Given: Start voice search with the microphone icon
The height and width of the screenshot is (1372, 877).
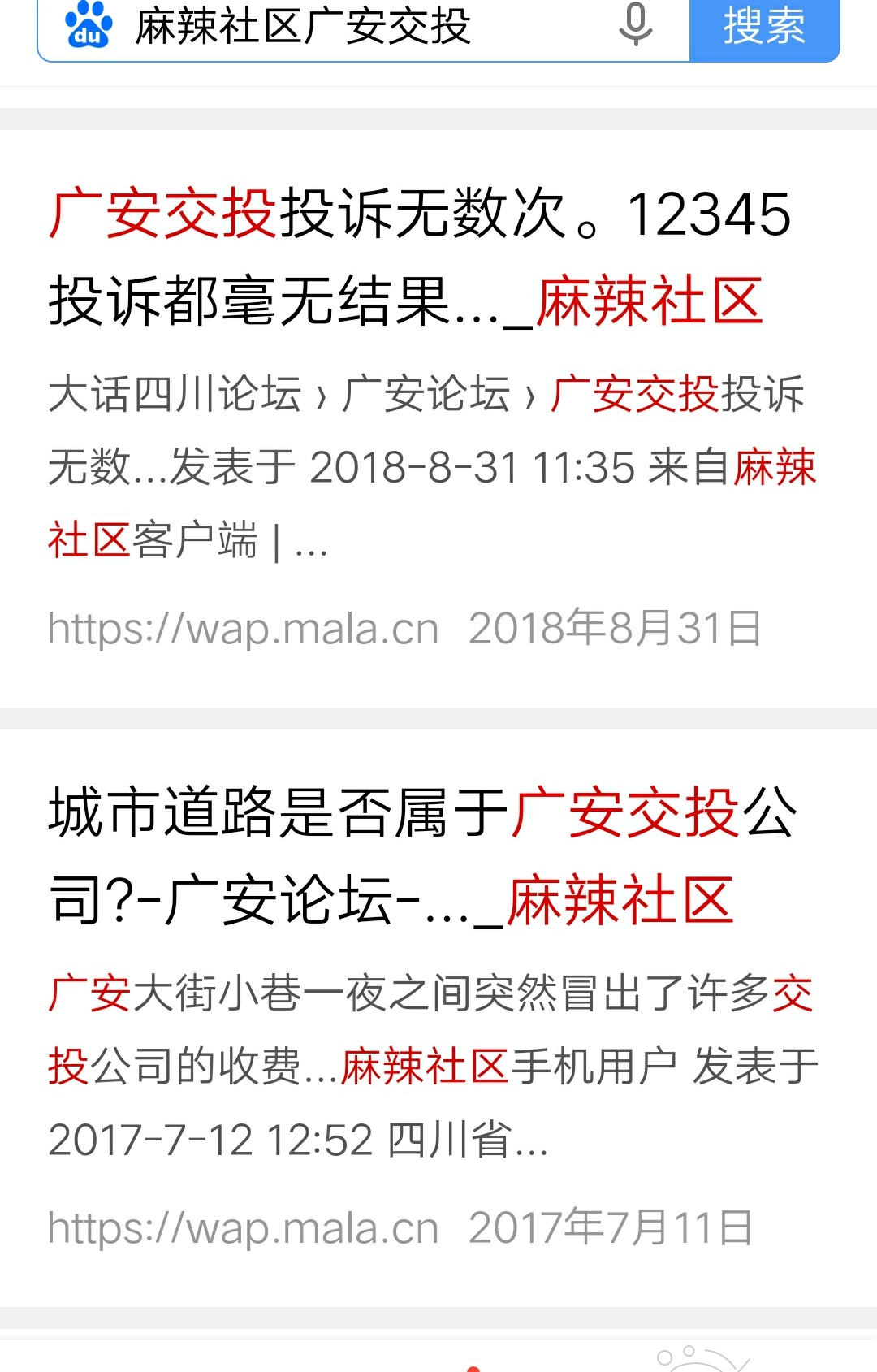Looking at the screenshot, I should (635, 24).
